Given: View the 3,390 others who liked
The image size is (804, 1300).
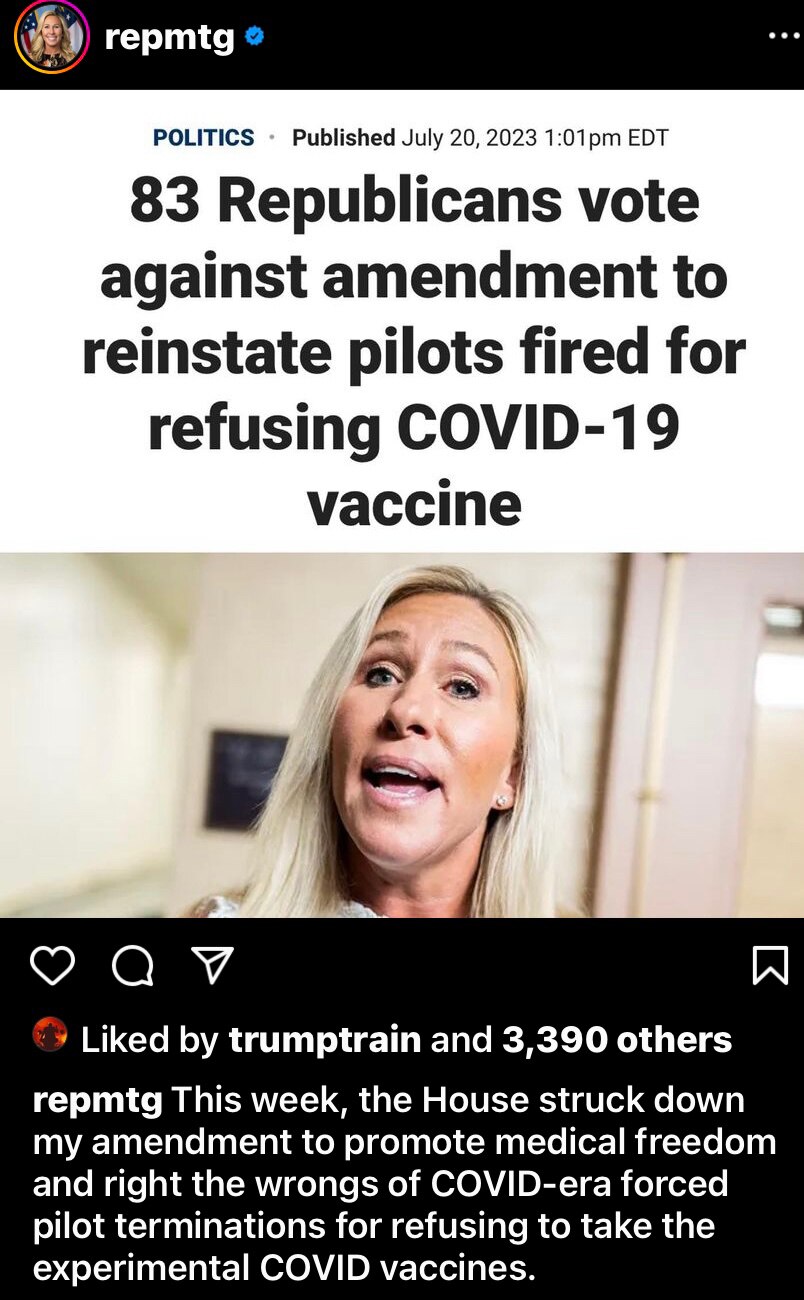Looking at the screenshot, I should pyautogui.click(x=617, y=1039).
